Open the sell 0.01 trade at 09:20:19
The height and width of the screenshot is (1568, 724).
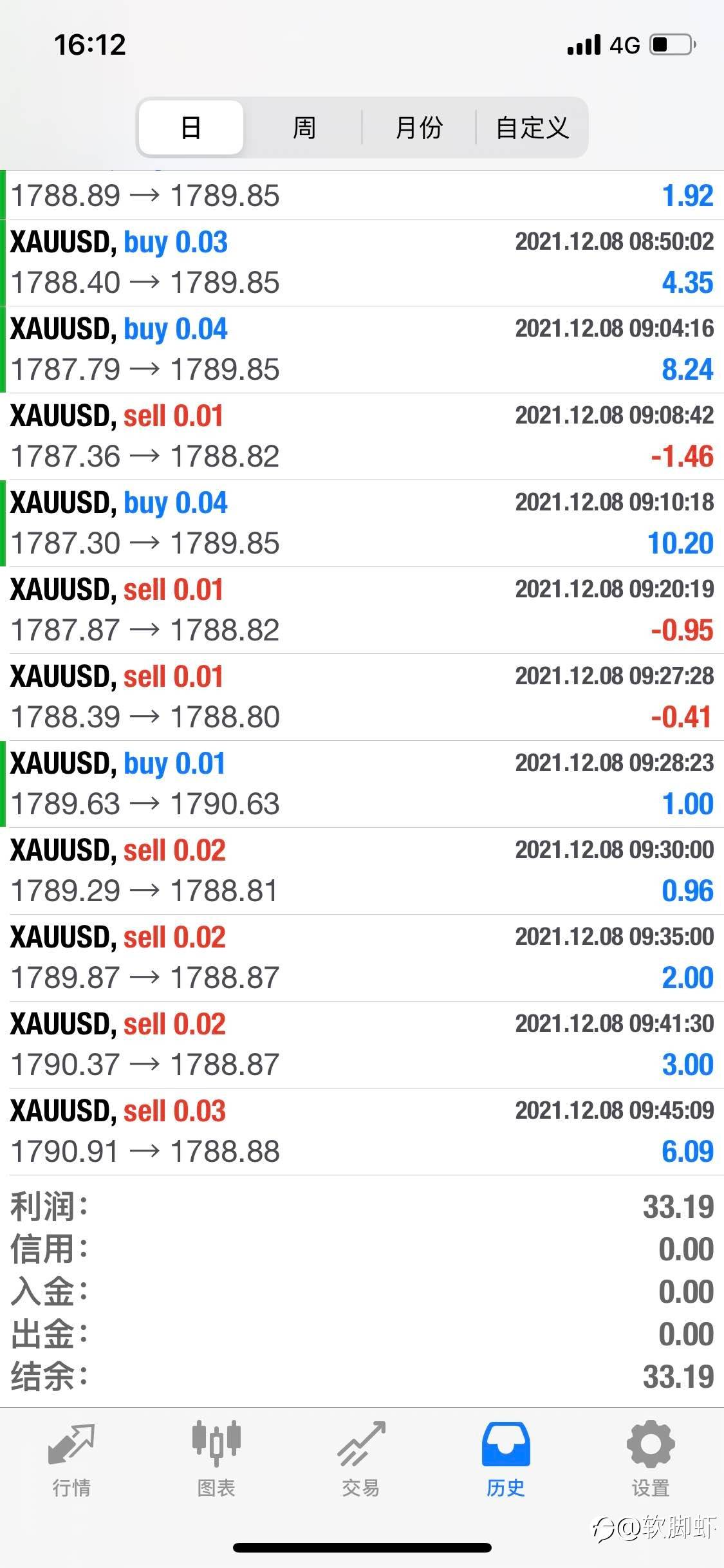click(362, 610)
